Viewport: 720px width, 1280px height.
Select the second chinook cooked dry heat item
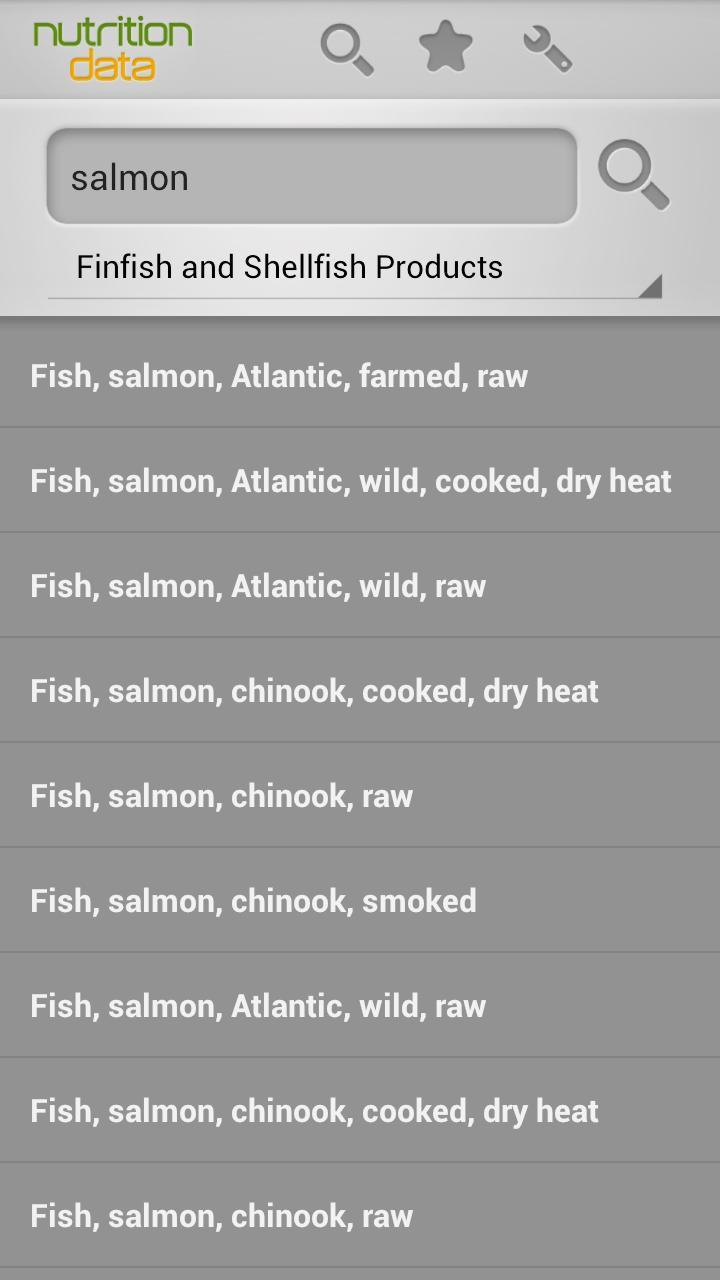360,1110
